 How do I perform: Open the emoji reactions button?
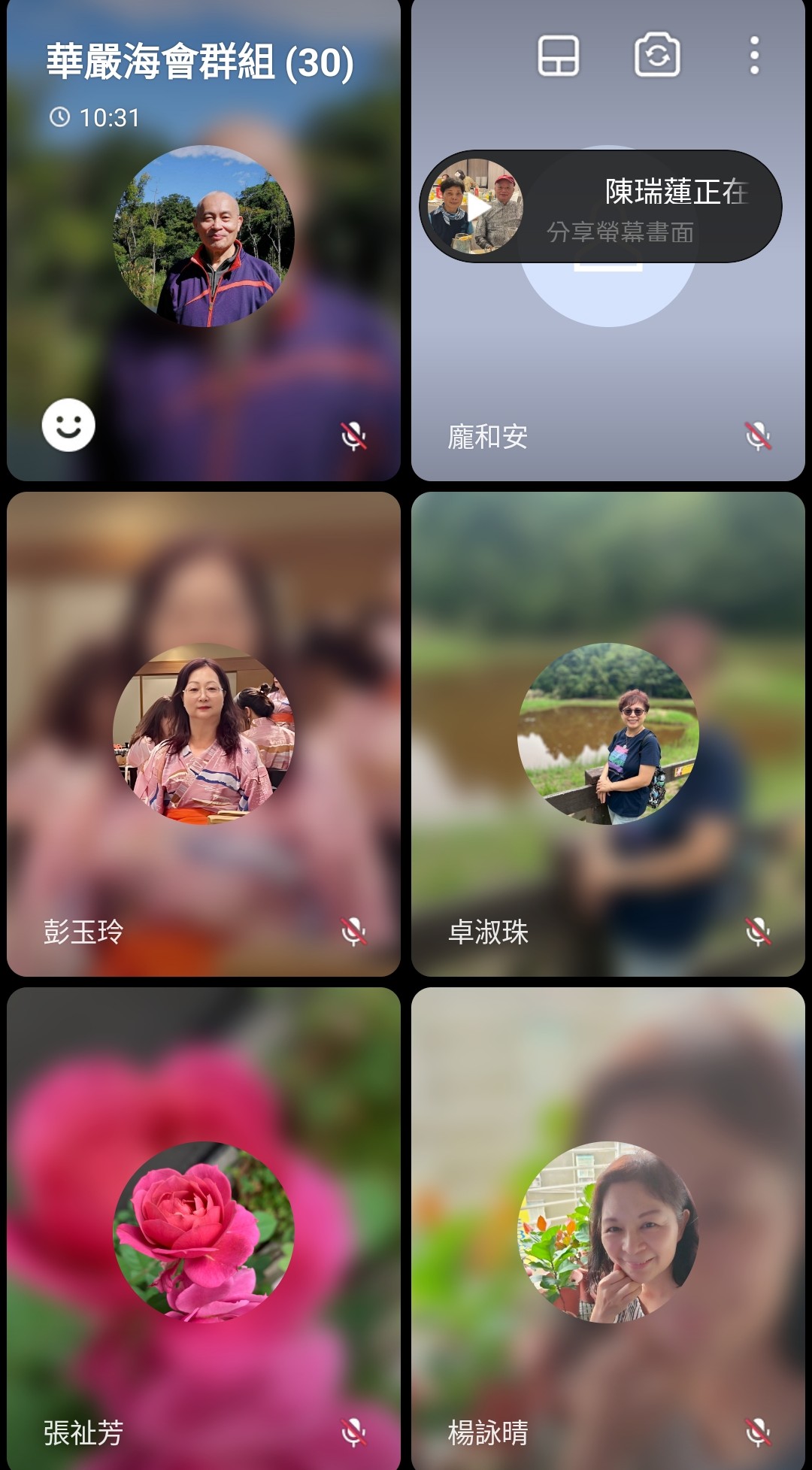(68, 425)
